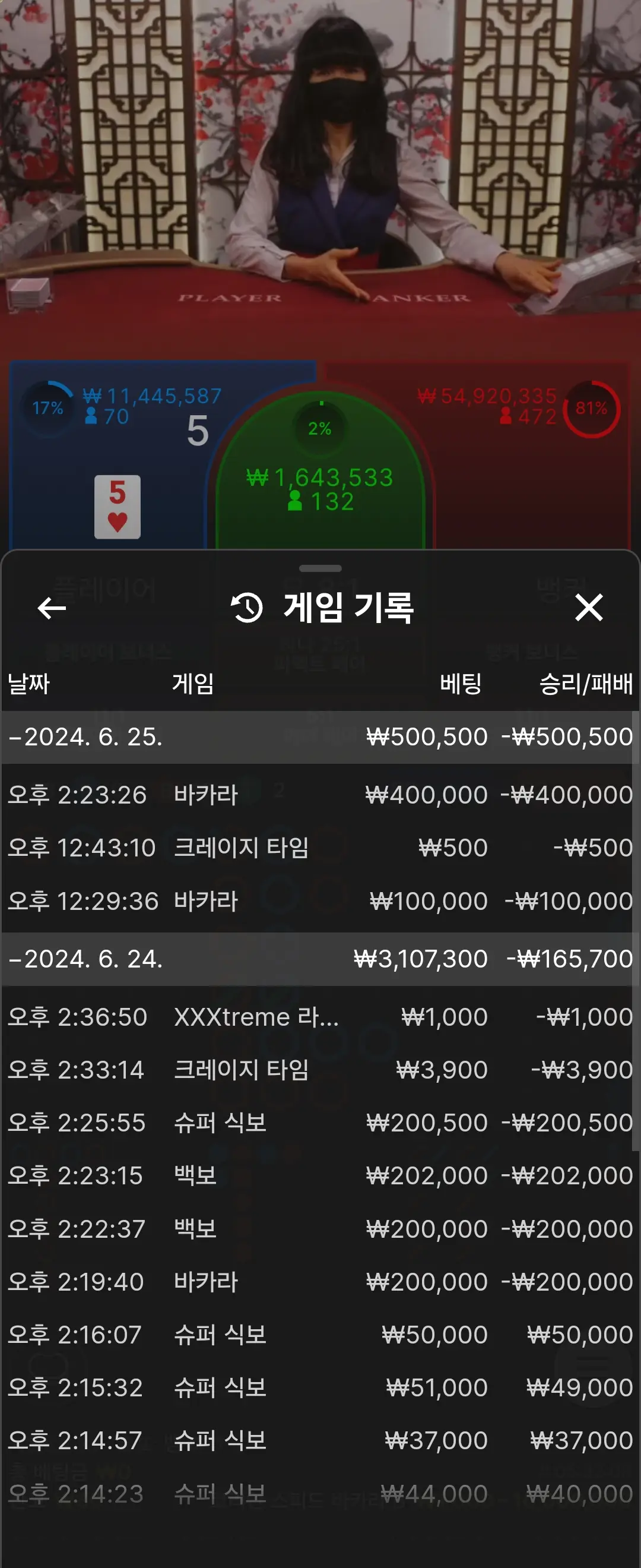Close the 게임 기록 panel
This screenshot has height=1568, width=641.
[x=589, y=608]
